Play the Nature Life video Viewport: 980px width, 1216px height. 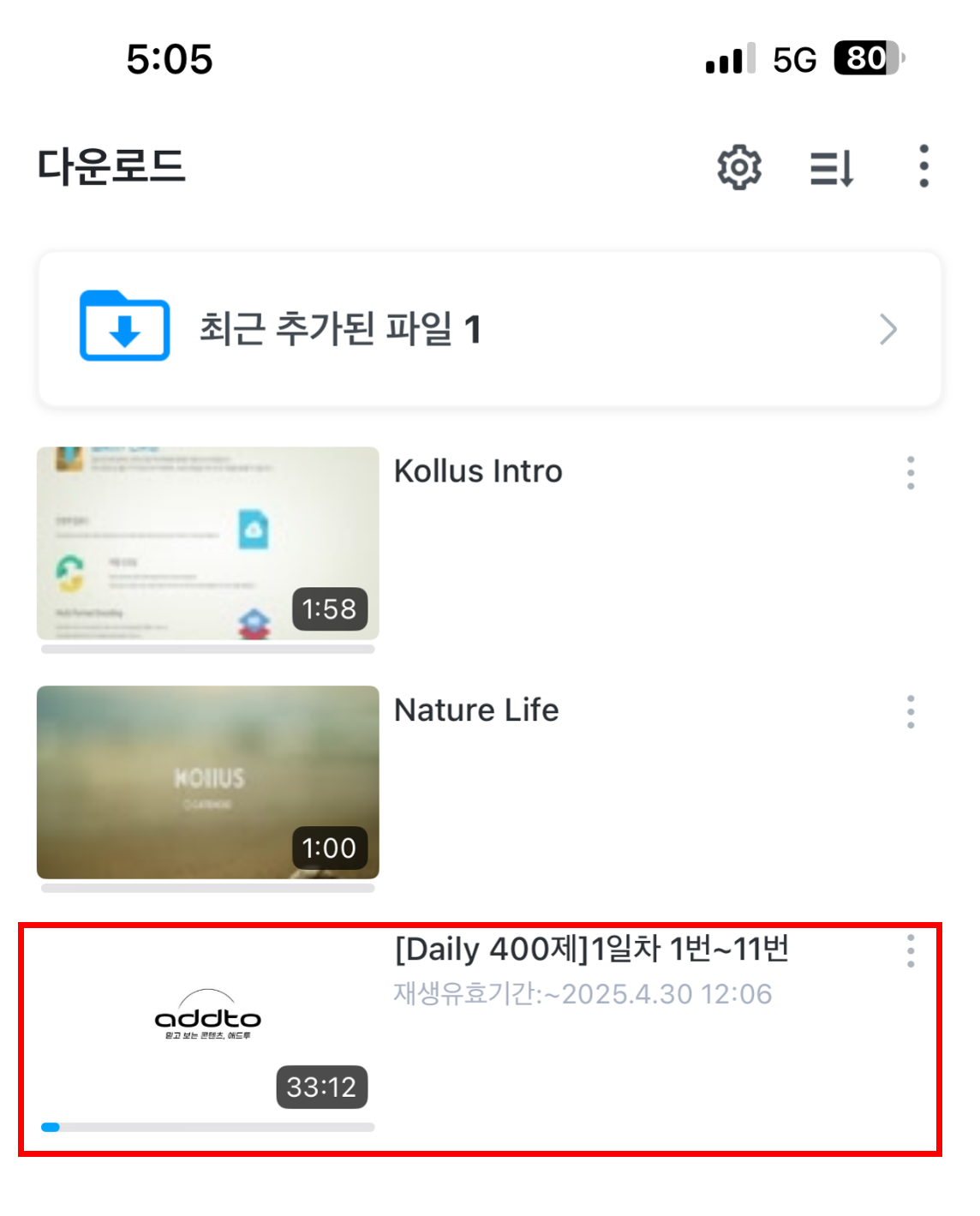[208, 782]
